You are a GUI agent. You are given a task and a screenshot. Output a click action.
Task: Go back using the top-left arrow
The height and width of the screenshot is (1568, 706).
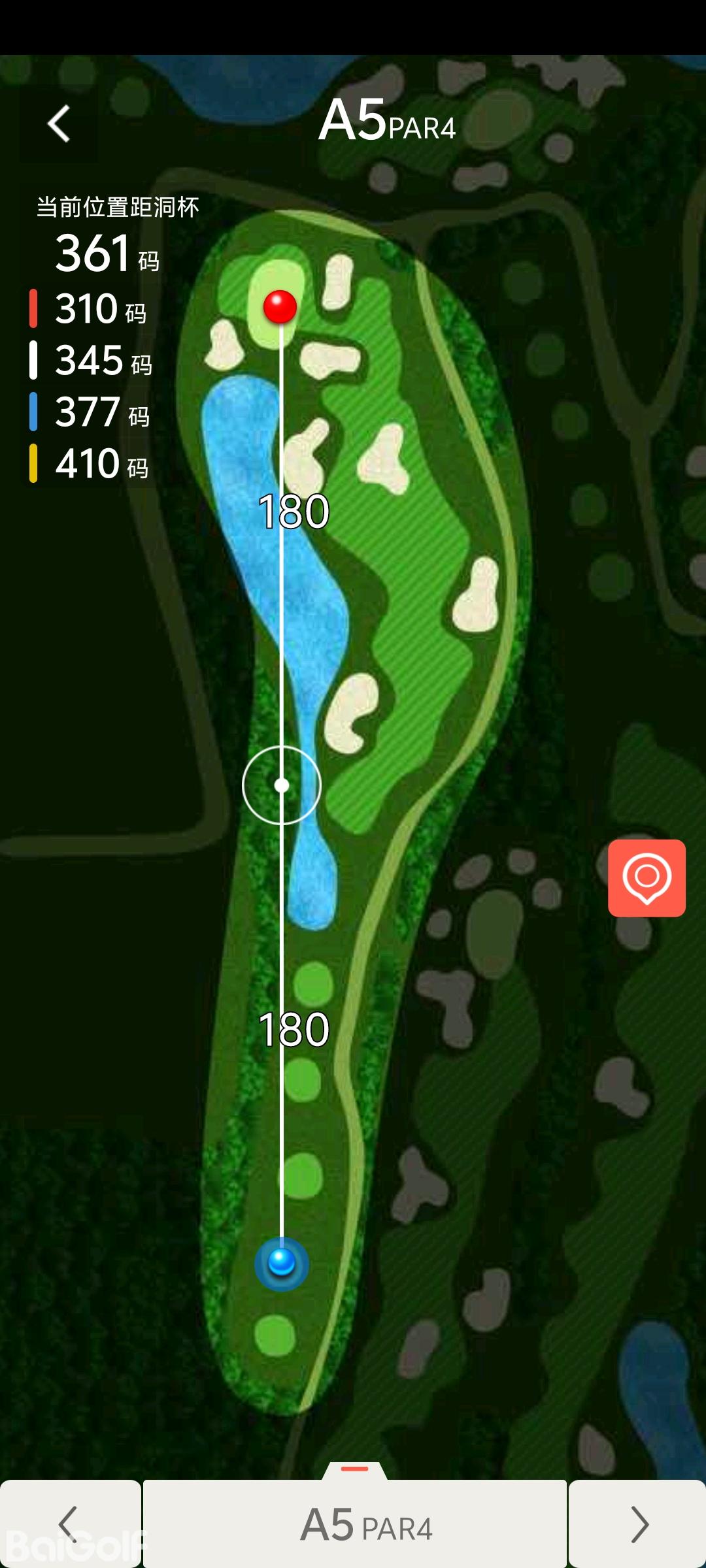tap(59, 123)
